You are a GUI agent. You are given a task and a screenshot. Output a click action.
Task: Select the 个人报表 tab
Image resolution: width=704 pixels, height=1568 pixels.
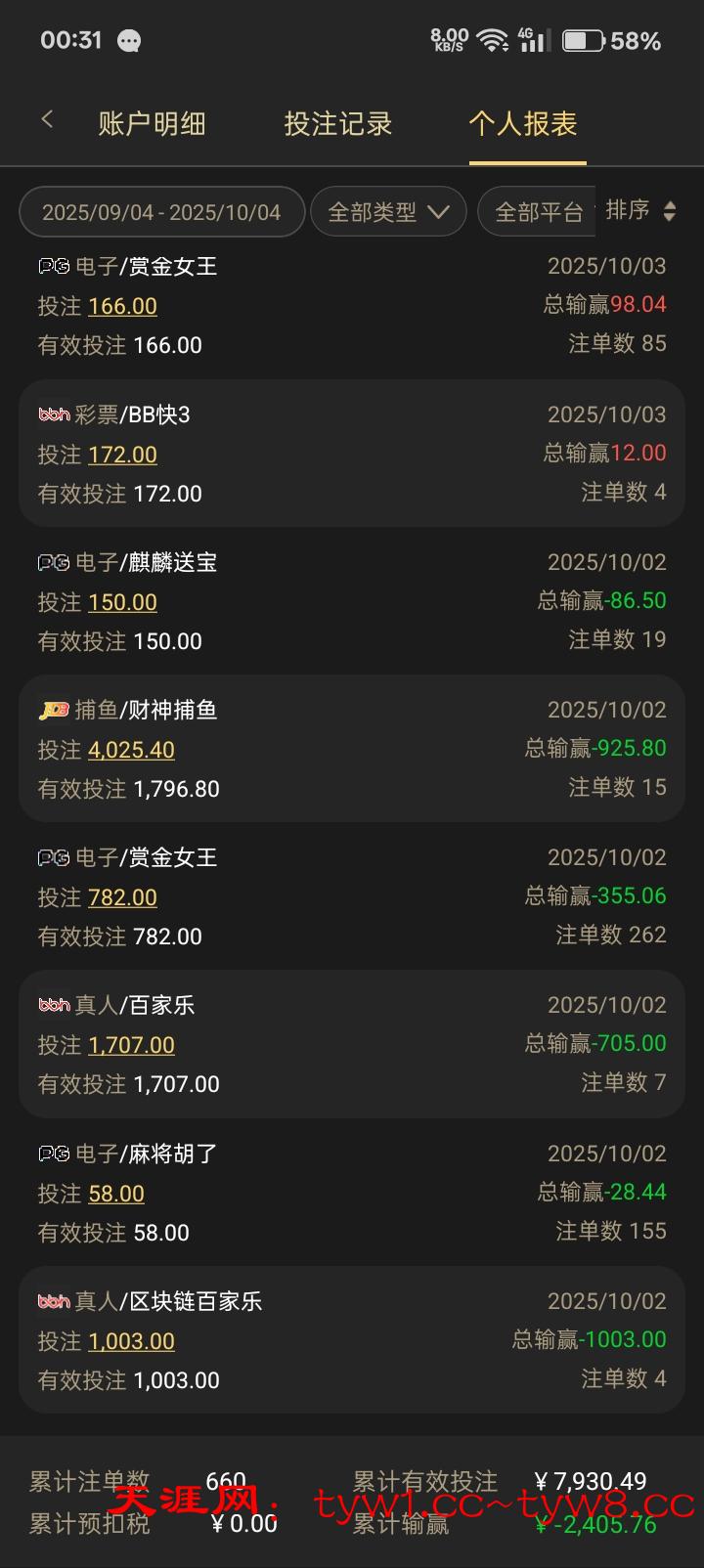523,124
